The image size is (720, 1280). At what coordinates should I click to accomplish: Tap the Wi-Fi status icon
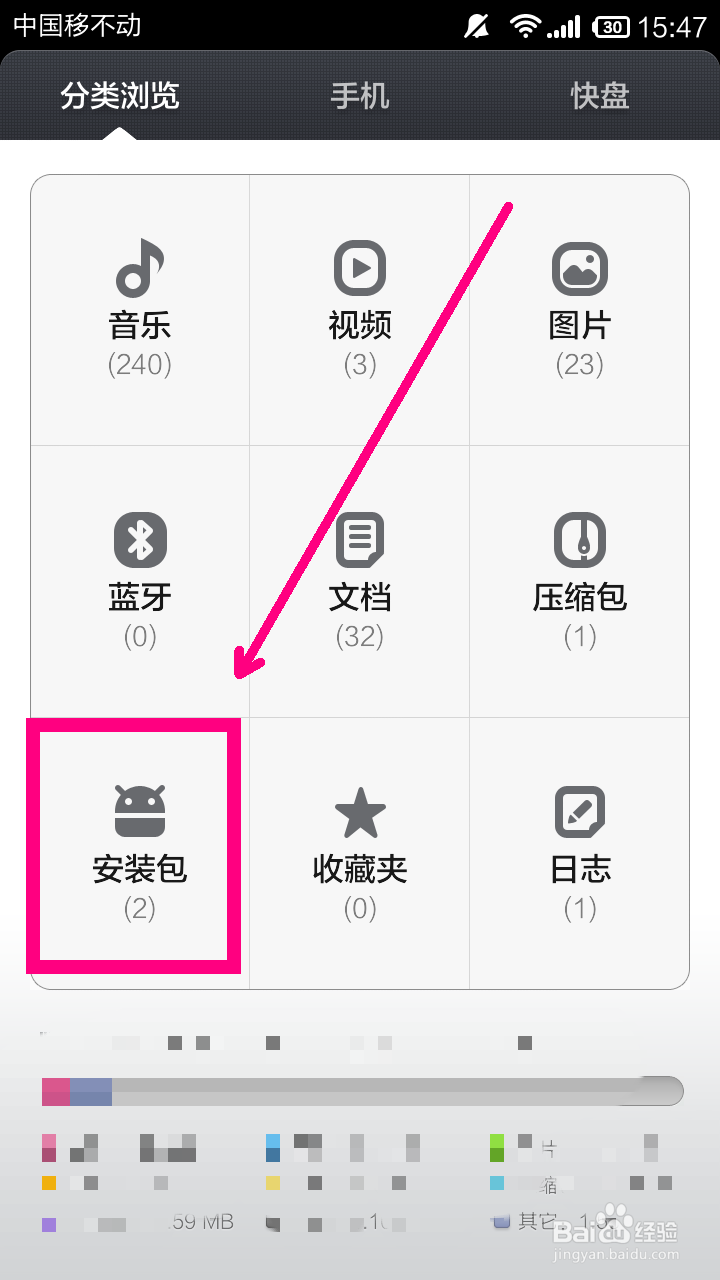click(x=524, y=25)
